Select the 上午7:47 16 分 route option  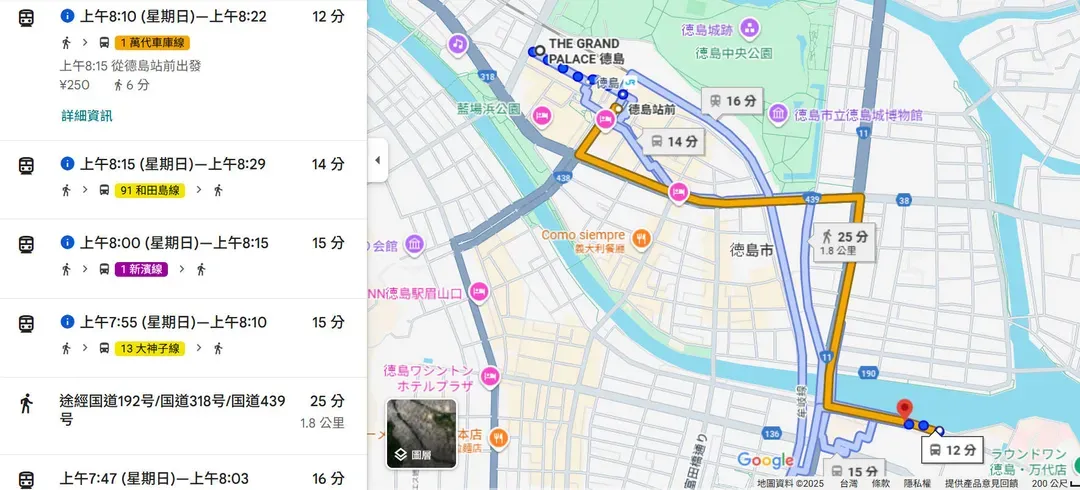pos(180,478)
